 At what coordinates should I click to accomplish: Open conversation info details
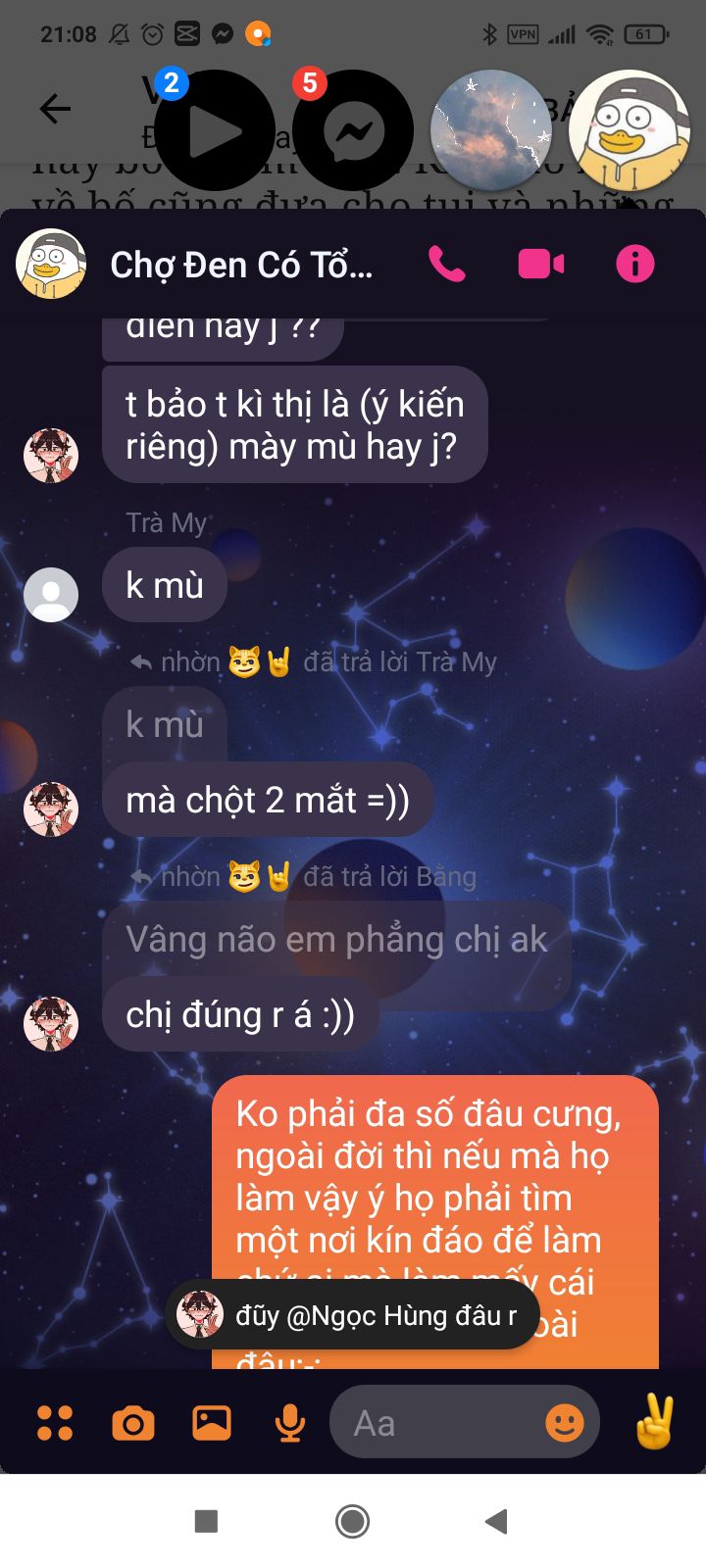coord(634,264)
